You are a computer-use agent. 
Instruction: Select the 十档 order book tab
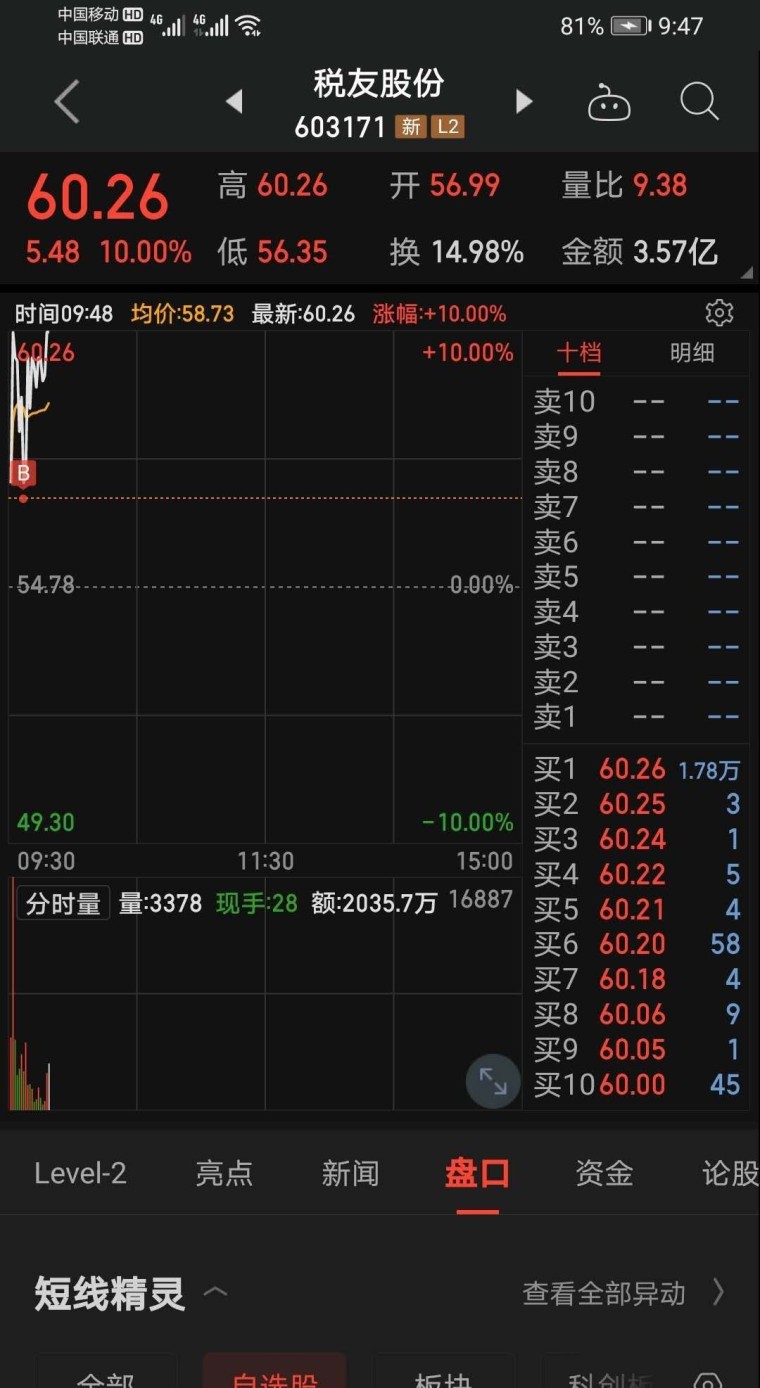tap(579, 353)
